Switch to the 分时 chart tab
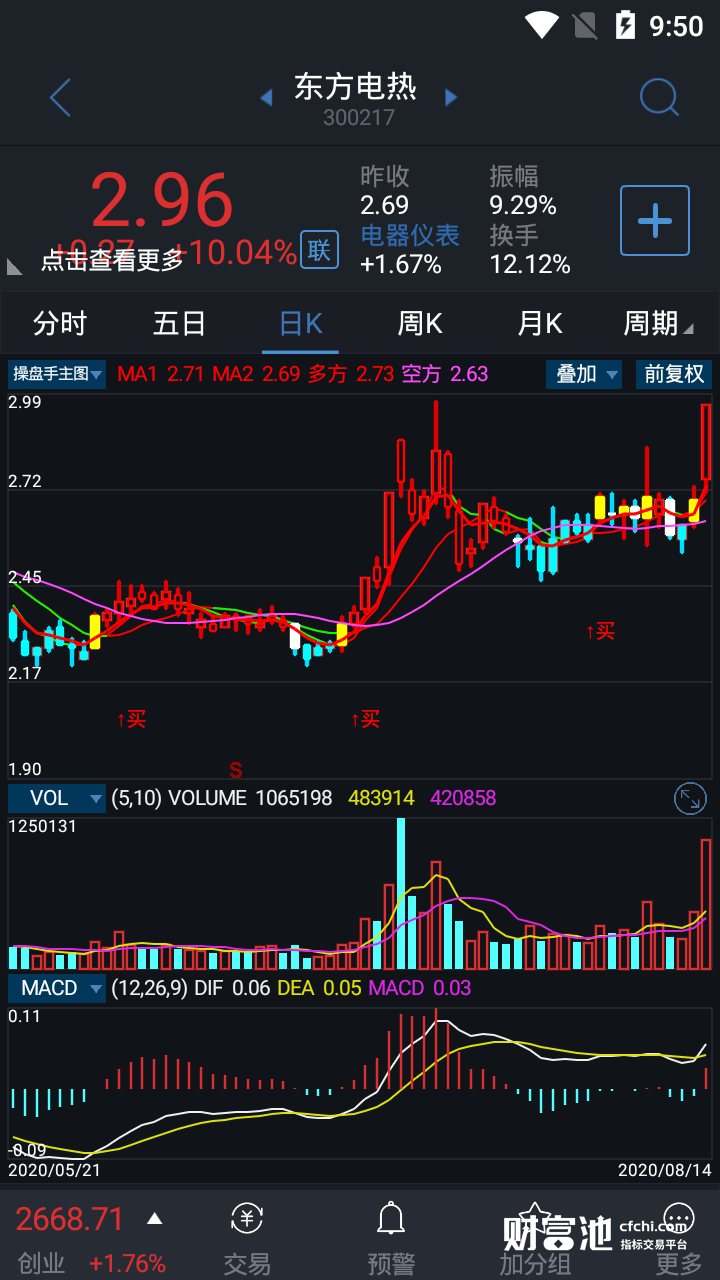Screen dimensions: 720x1280 coord(60,323)
